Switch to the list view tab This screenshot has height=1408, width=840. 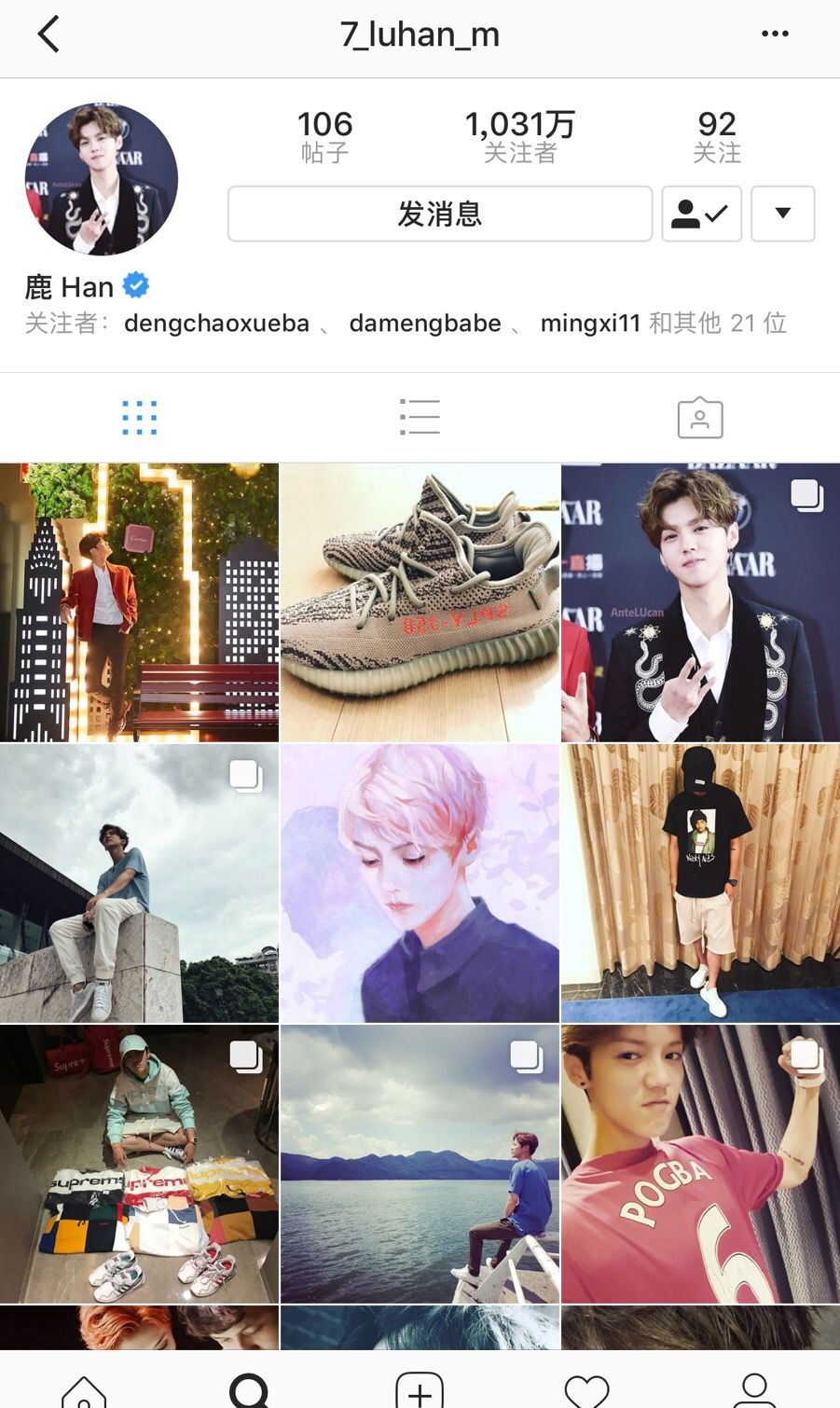point(420,418)
